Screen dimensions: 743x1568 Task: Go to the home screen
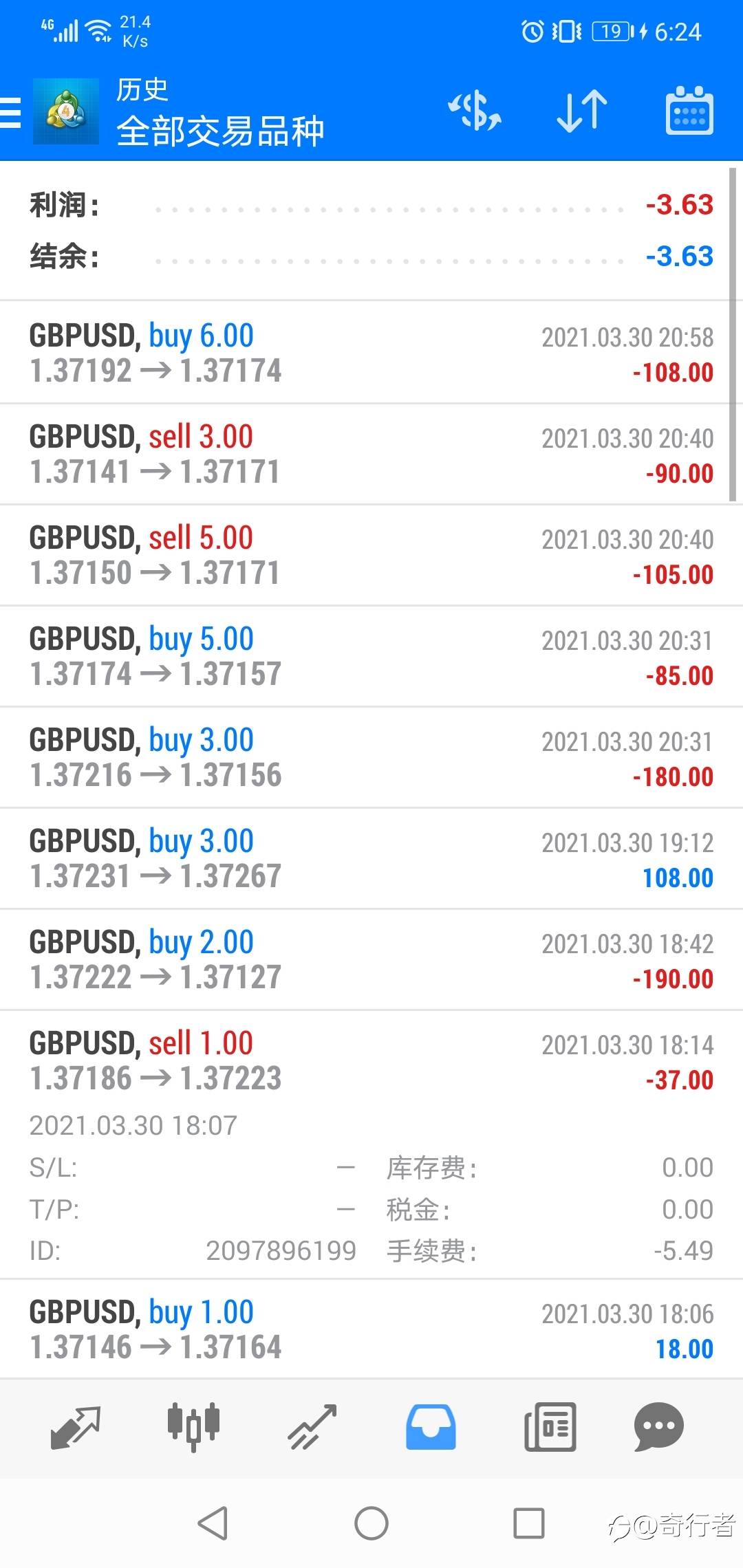coord(371,1523)
